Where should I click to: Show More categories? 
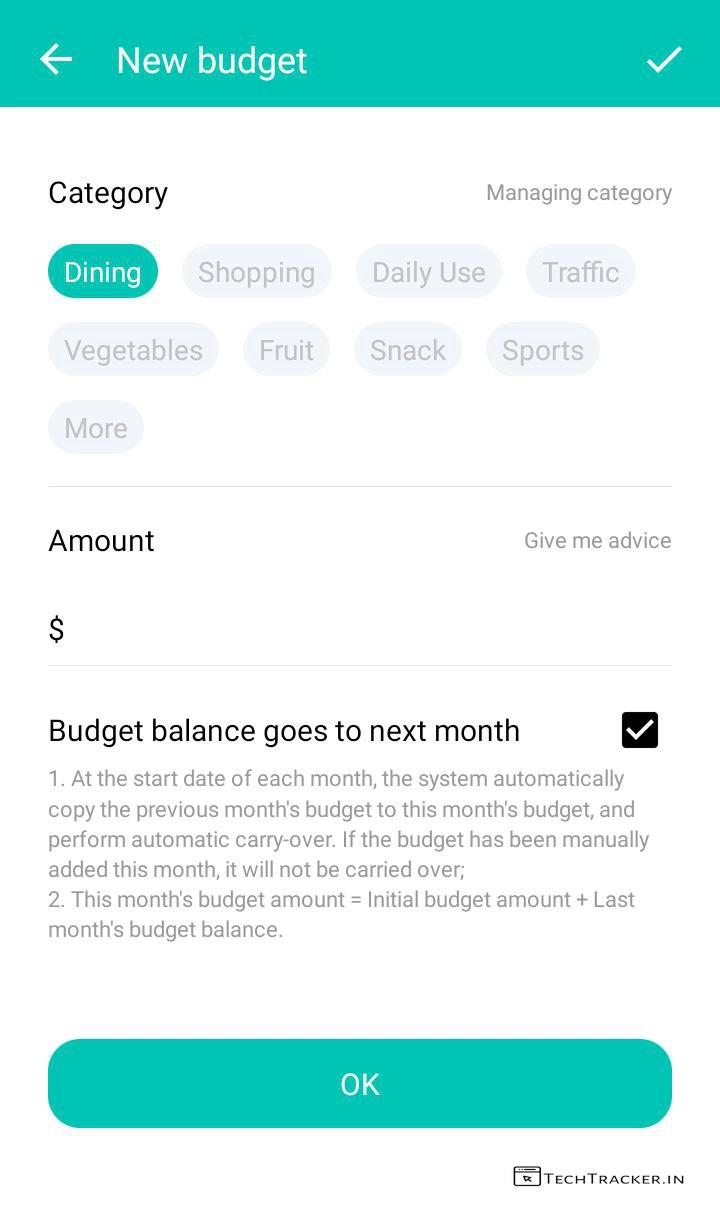click(96, 428)
